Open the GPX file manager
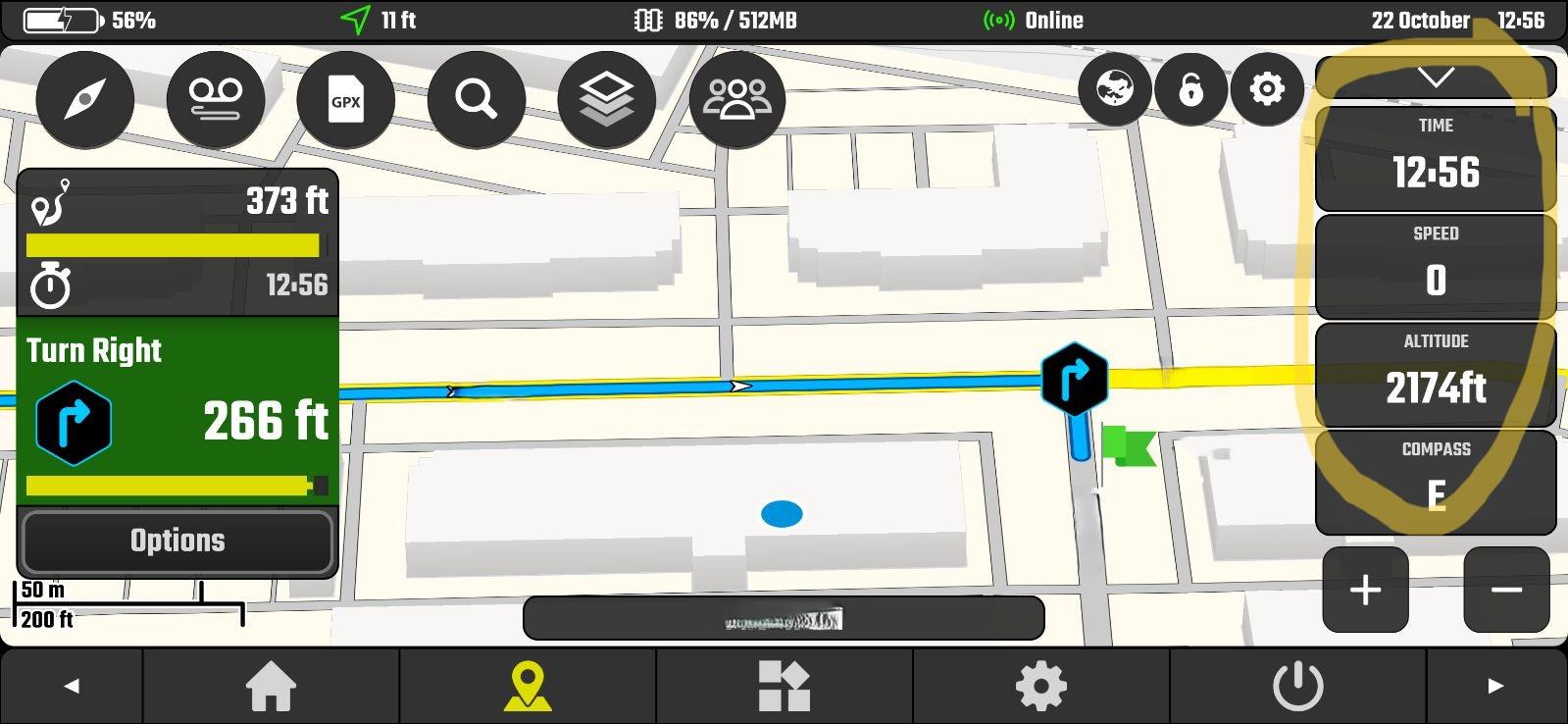This screenshot has height=724, width=1568. tap(345, 100)
